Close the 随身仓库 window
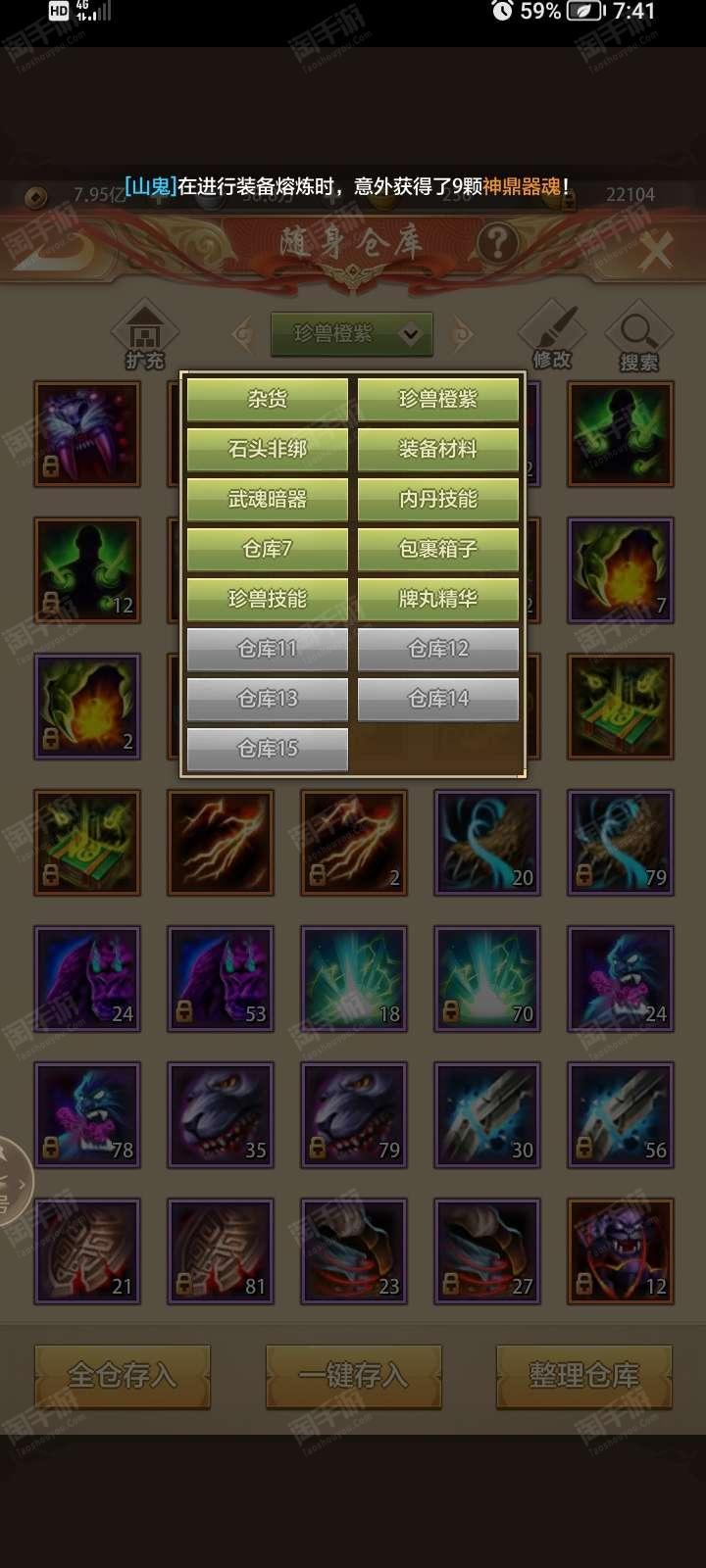The width and height of the screenshot is (706, 1568). pos(655,251)
